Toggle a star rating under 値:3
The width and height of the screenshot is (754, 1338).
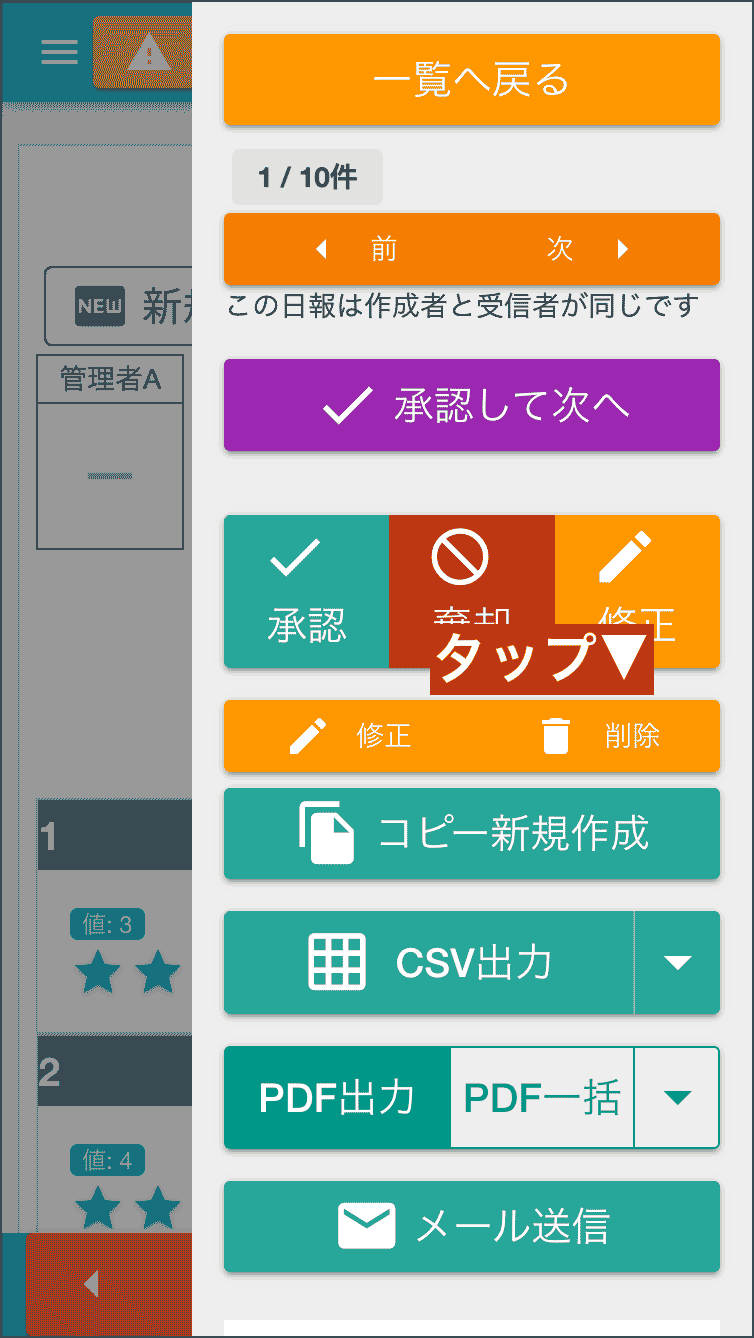tap(97, 971)
